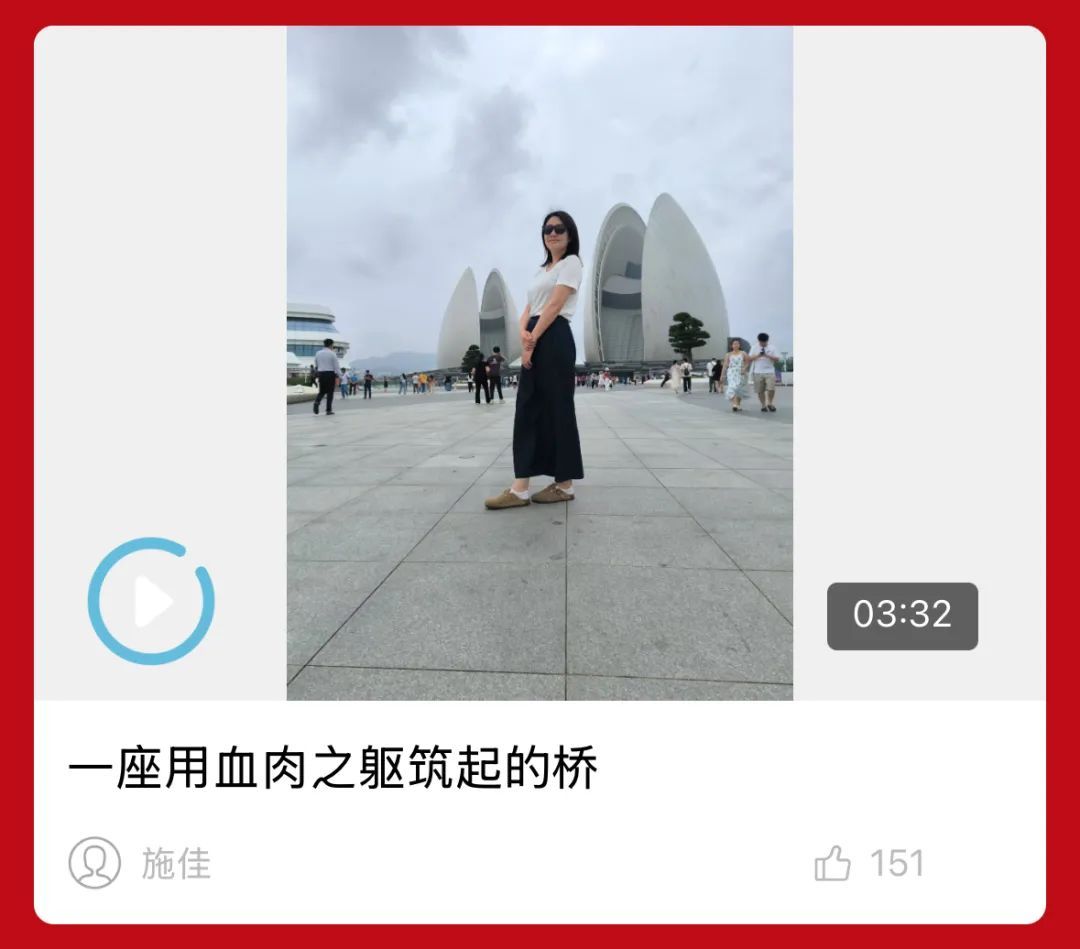1080x949 pixels.
Task: Open the photo of woman at opera house
Action: (539, 362)
